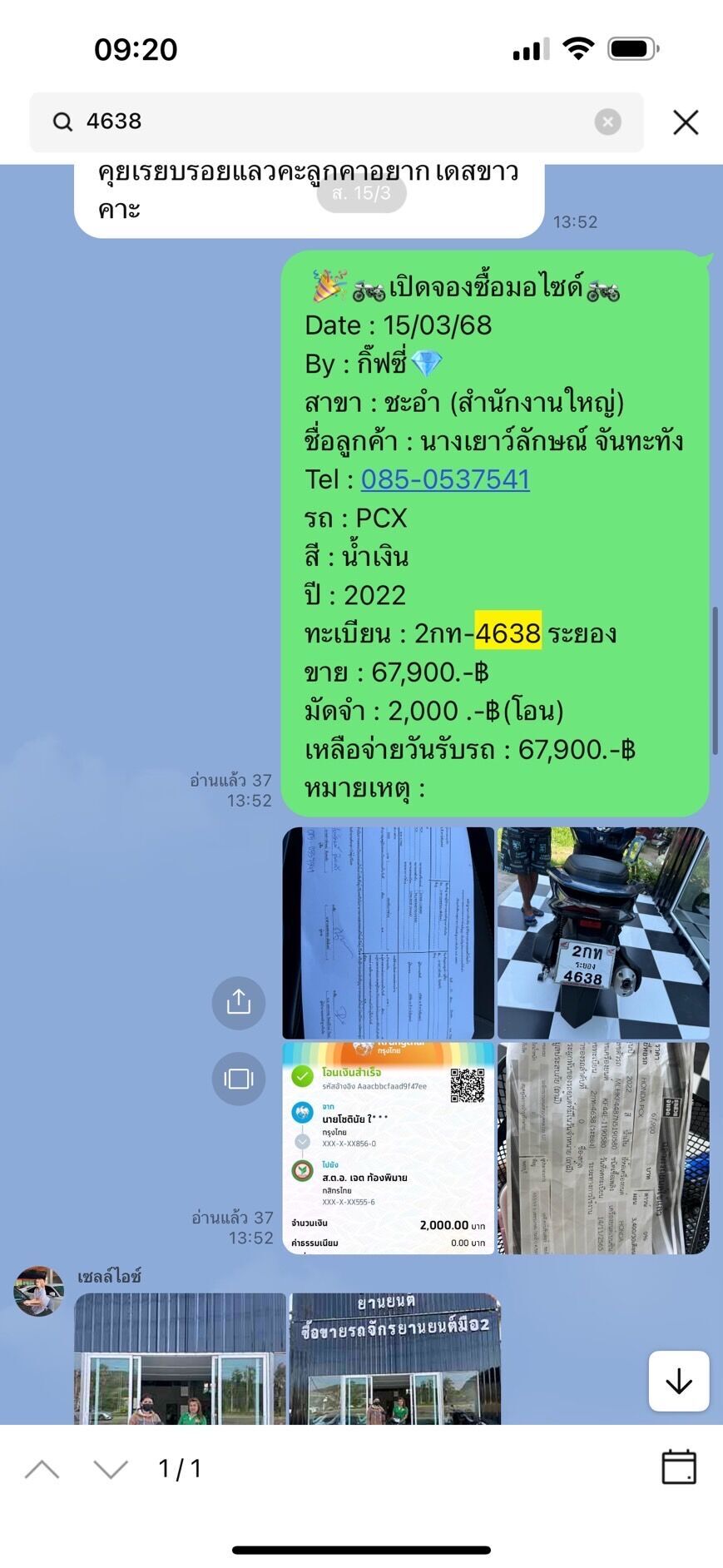View photos in slideshow mode
Viewport: 723px width, 1568px height.
click(x=239, y=1079)
